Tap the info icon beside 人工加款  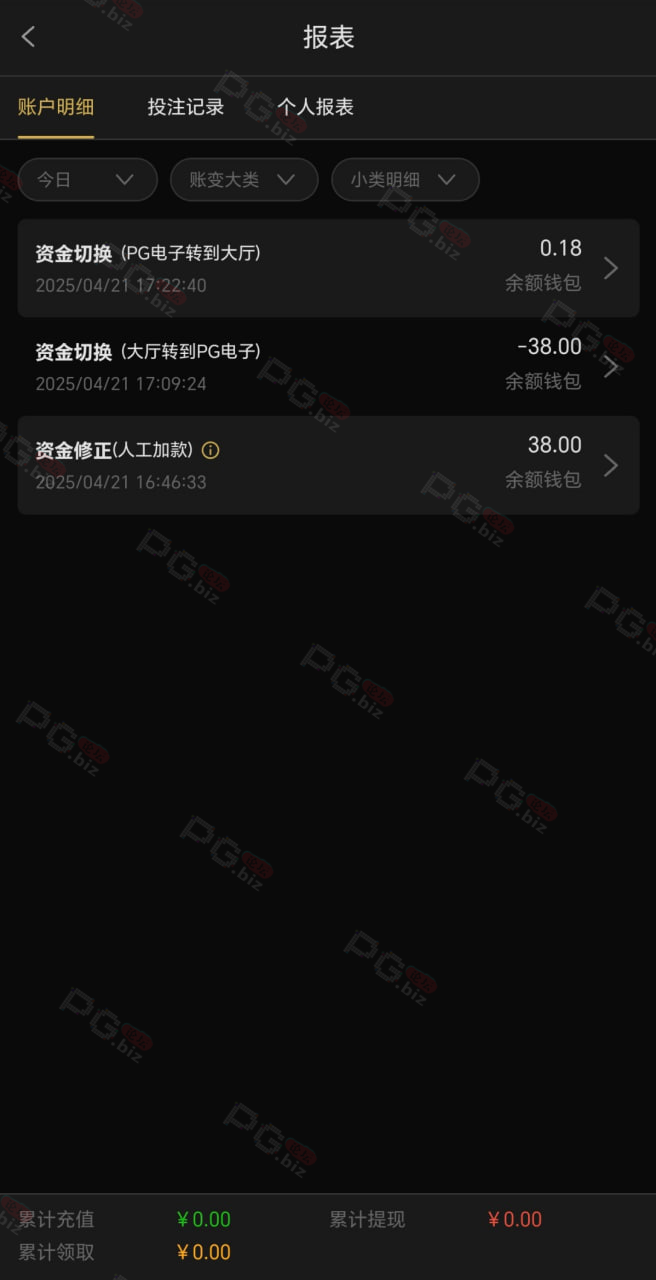click(x=210, y=450)
